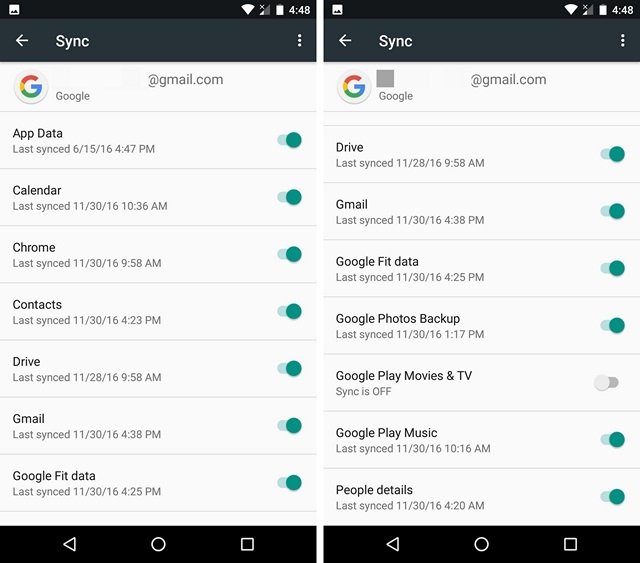Disable Google Photos Backup sync
The width and height of the screenshot is (640, 563).
(x=612, y=325)
